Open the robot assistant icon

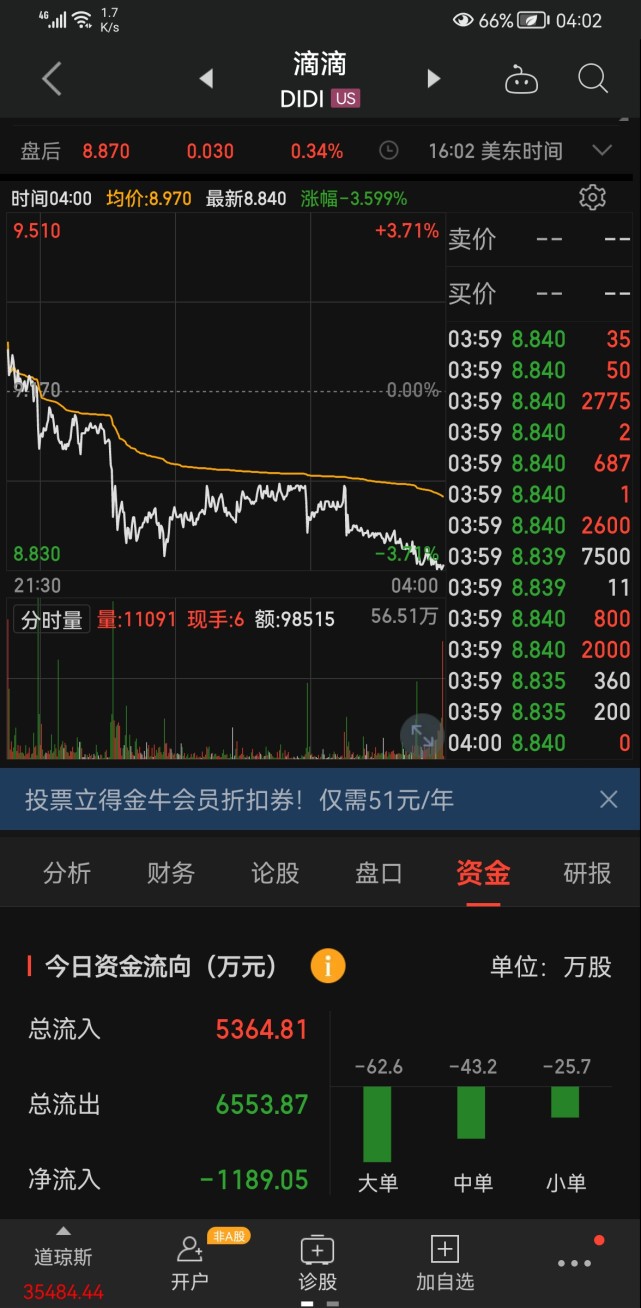[521, 80]
